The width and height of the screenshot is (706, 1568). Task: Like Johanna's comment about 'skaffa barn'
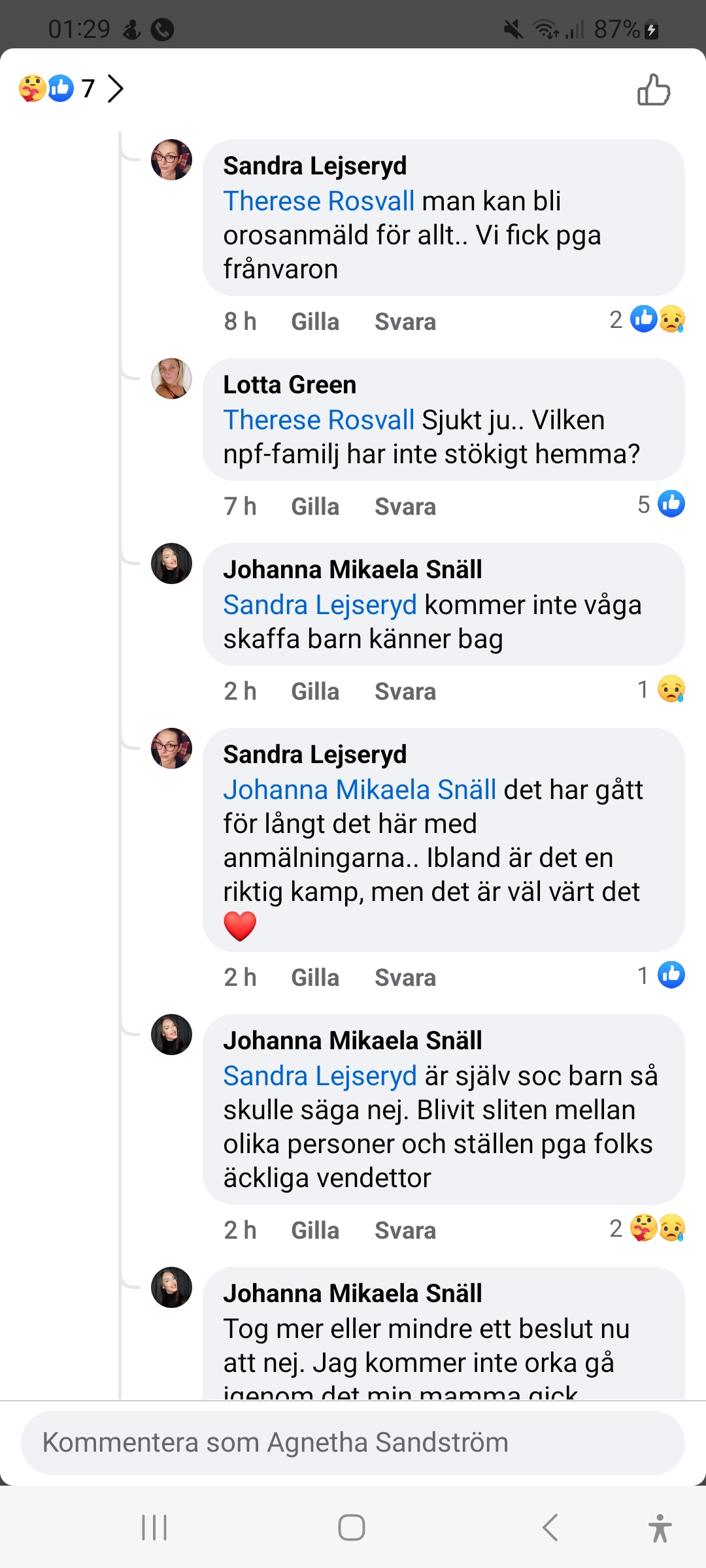315,691
